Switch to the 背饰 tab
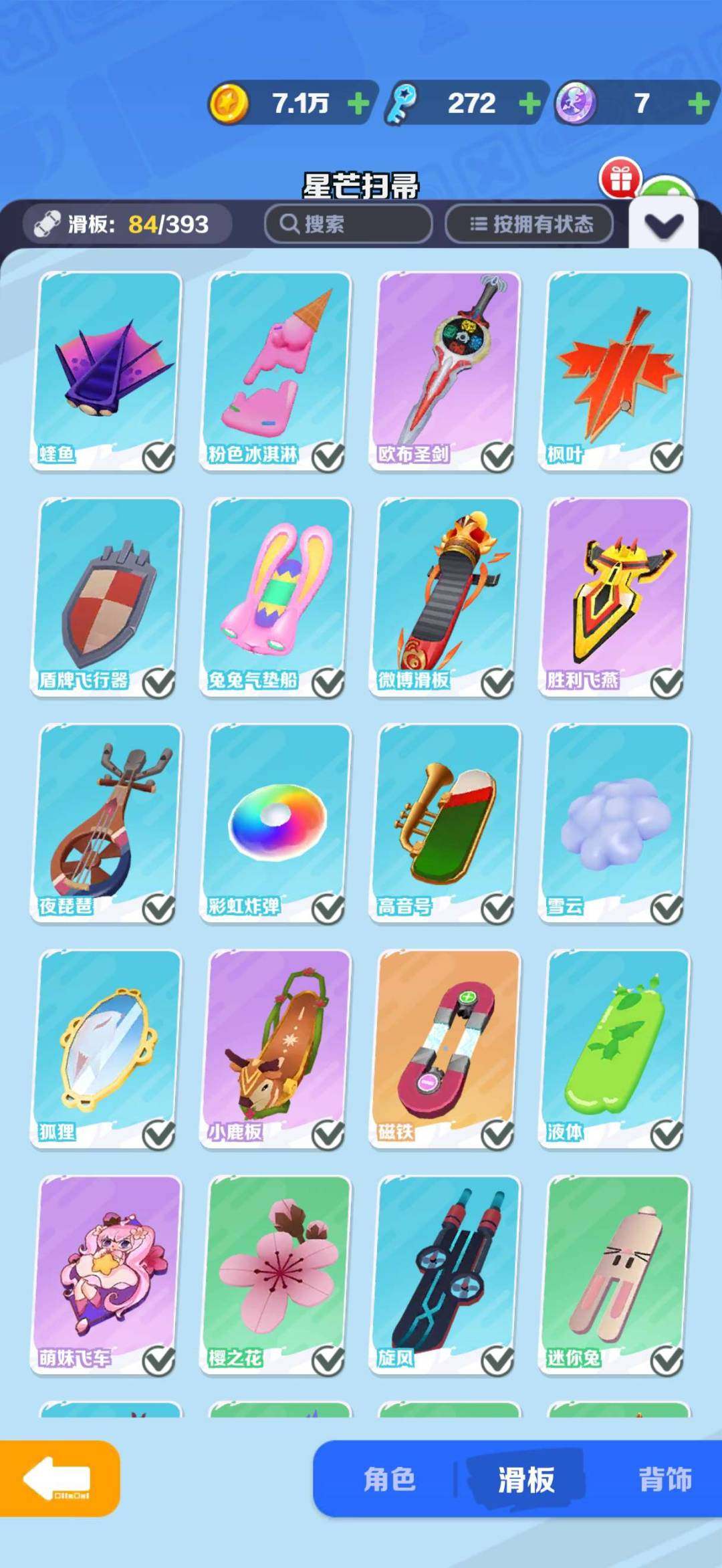Image resolution: width=722 pixels, height=1568 pixels. coord(665,1479)
